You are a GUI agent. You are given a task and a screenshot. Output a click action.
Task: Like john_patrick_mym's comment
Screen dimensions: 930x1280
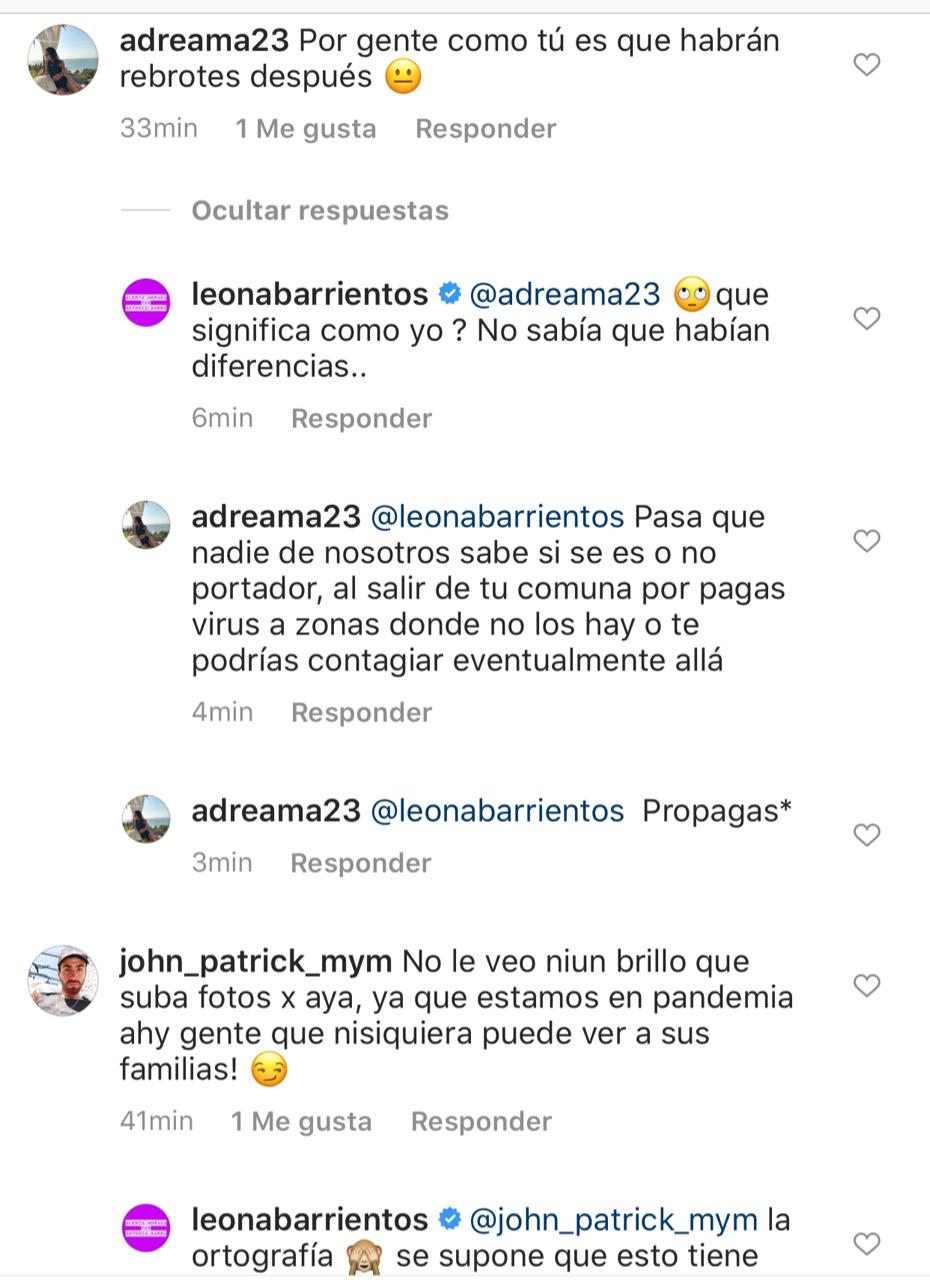click(866, 985)
